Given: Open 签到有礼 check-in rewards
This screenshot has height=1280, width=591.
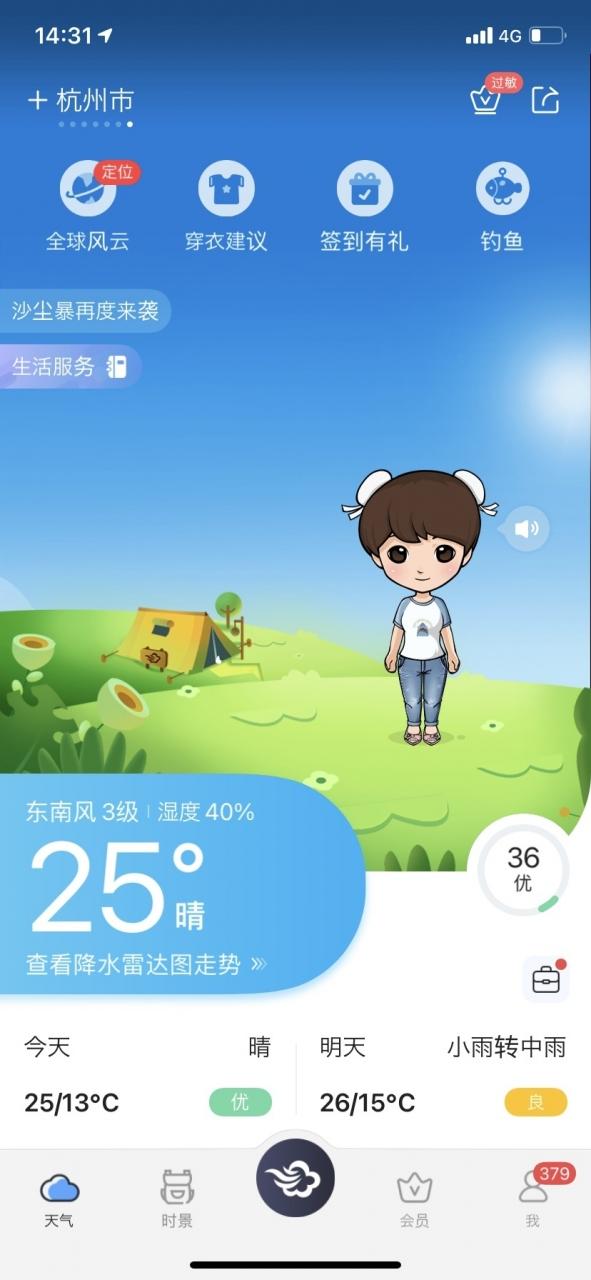Looking at the screenshot, I should [364, 208].
